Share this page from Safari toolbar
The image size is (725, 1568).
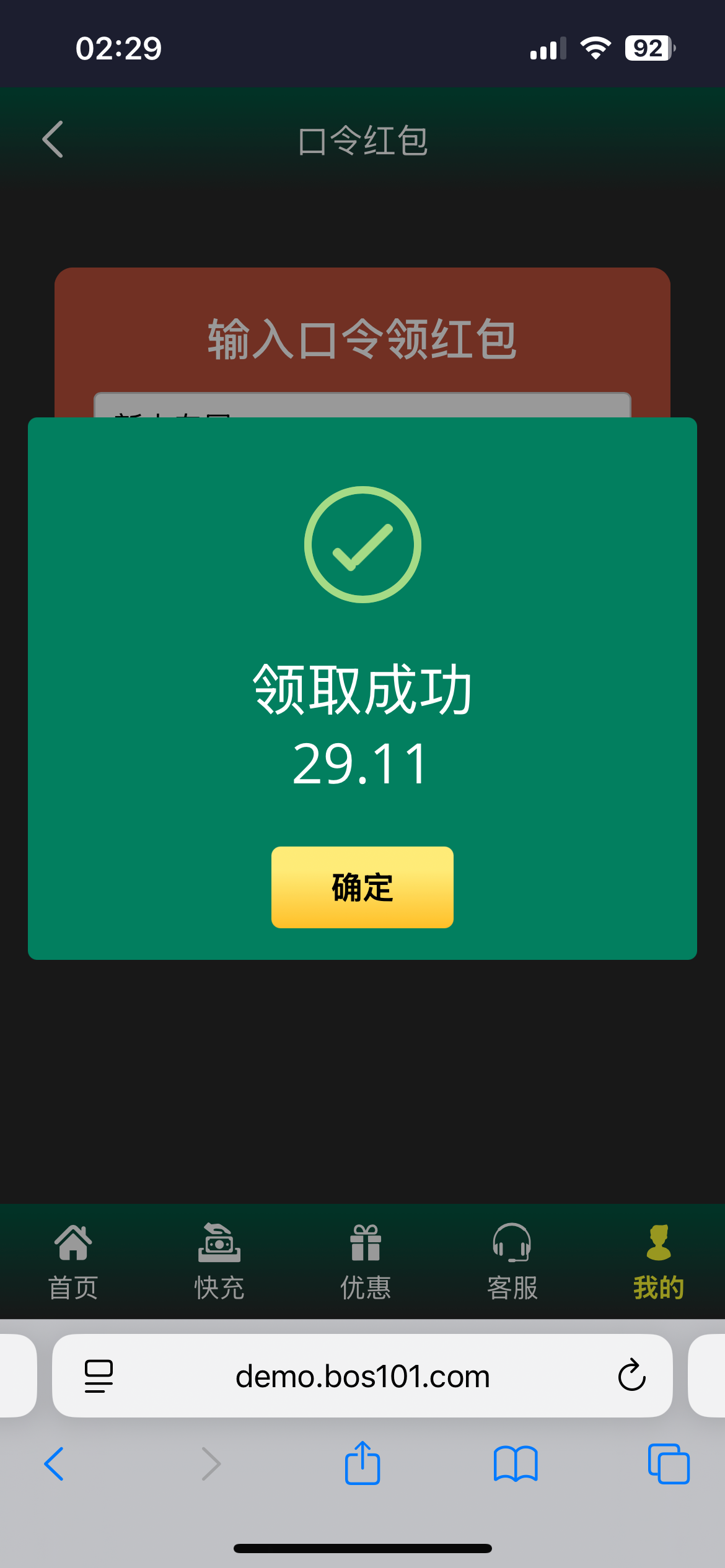[x=362, y=1464]
